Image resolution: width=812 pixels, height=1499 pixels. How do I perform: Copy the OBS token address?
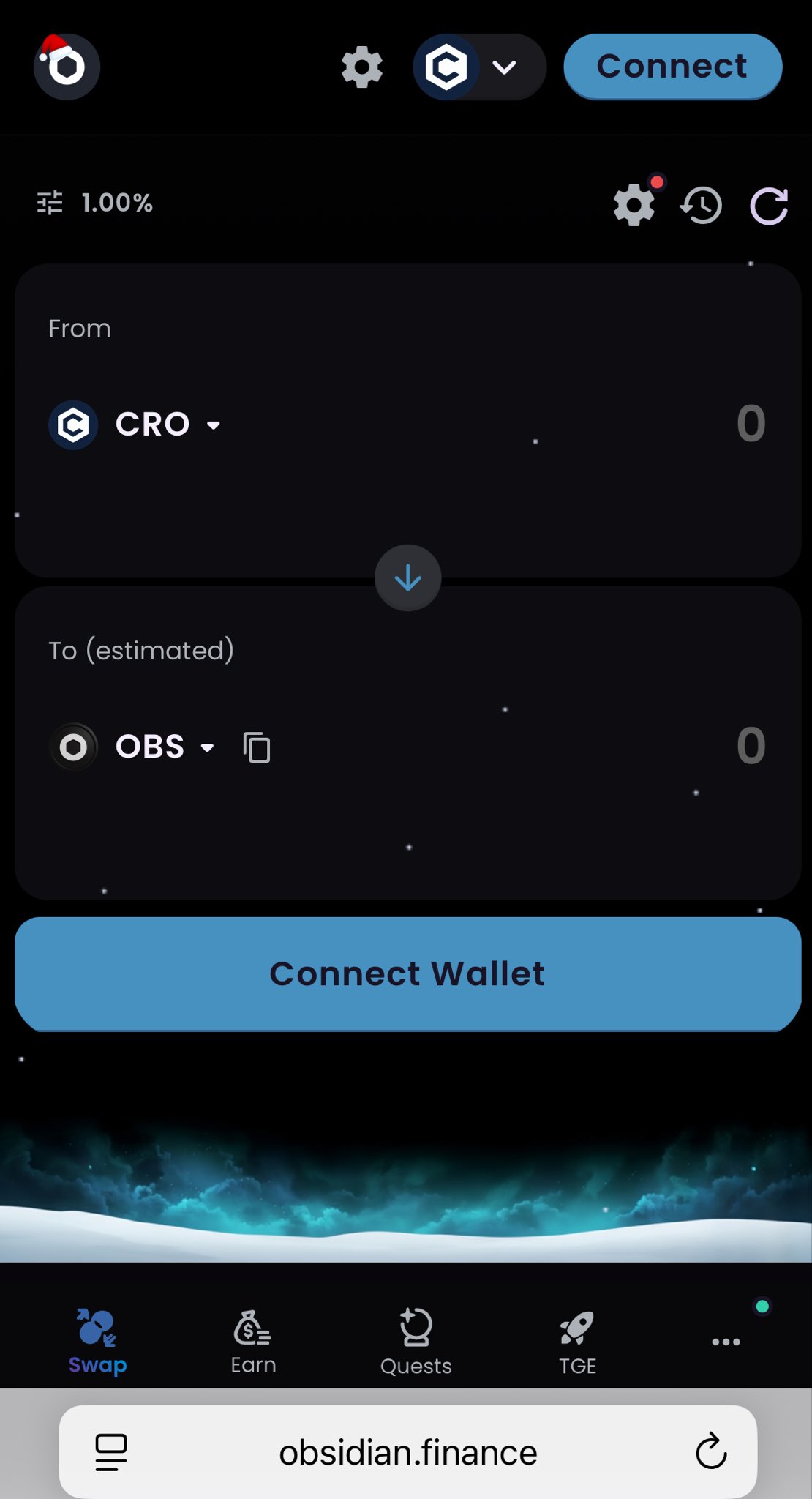pos(257,747)
